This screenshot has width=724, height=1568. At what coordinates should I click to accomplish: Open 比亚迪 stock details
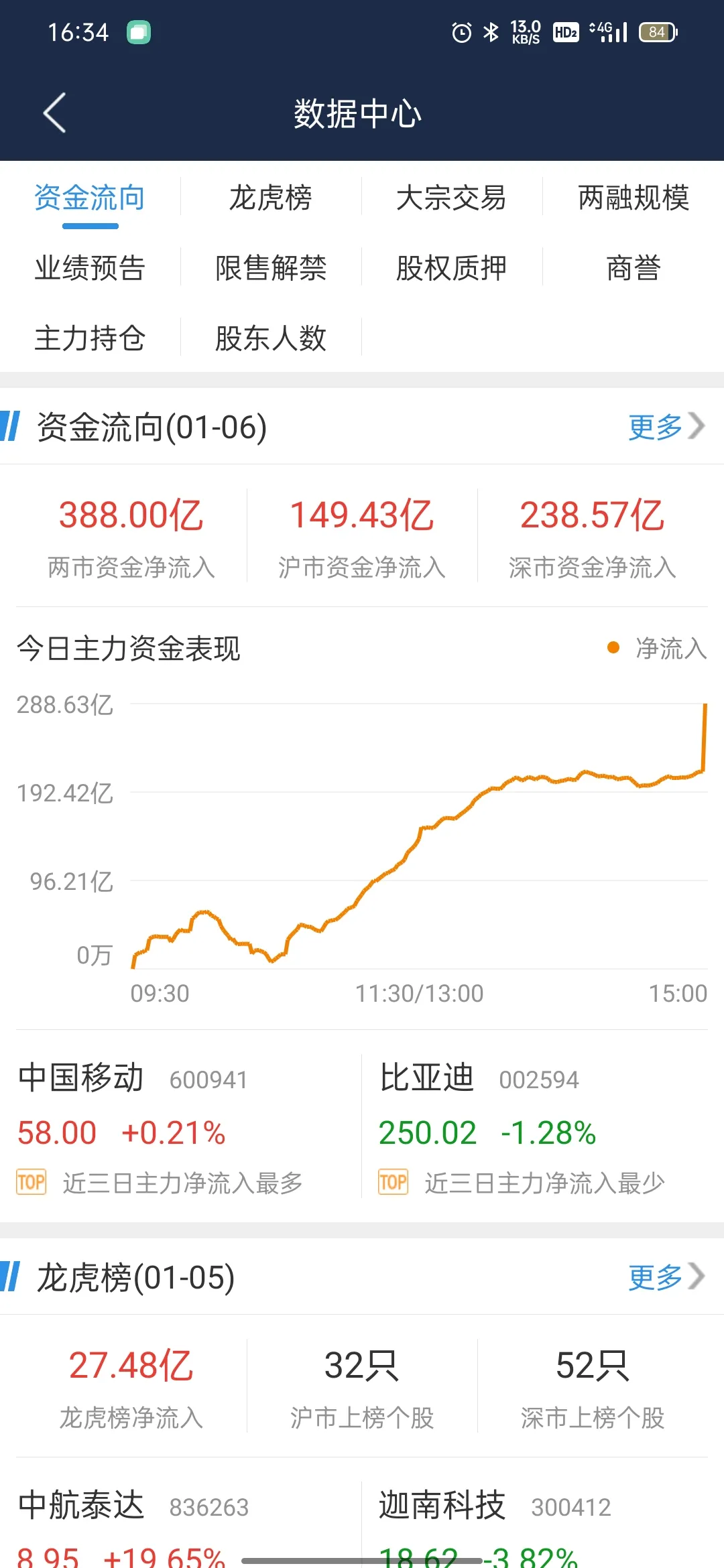[469, 1106]
